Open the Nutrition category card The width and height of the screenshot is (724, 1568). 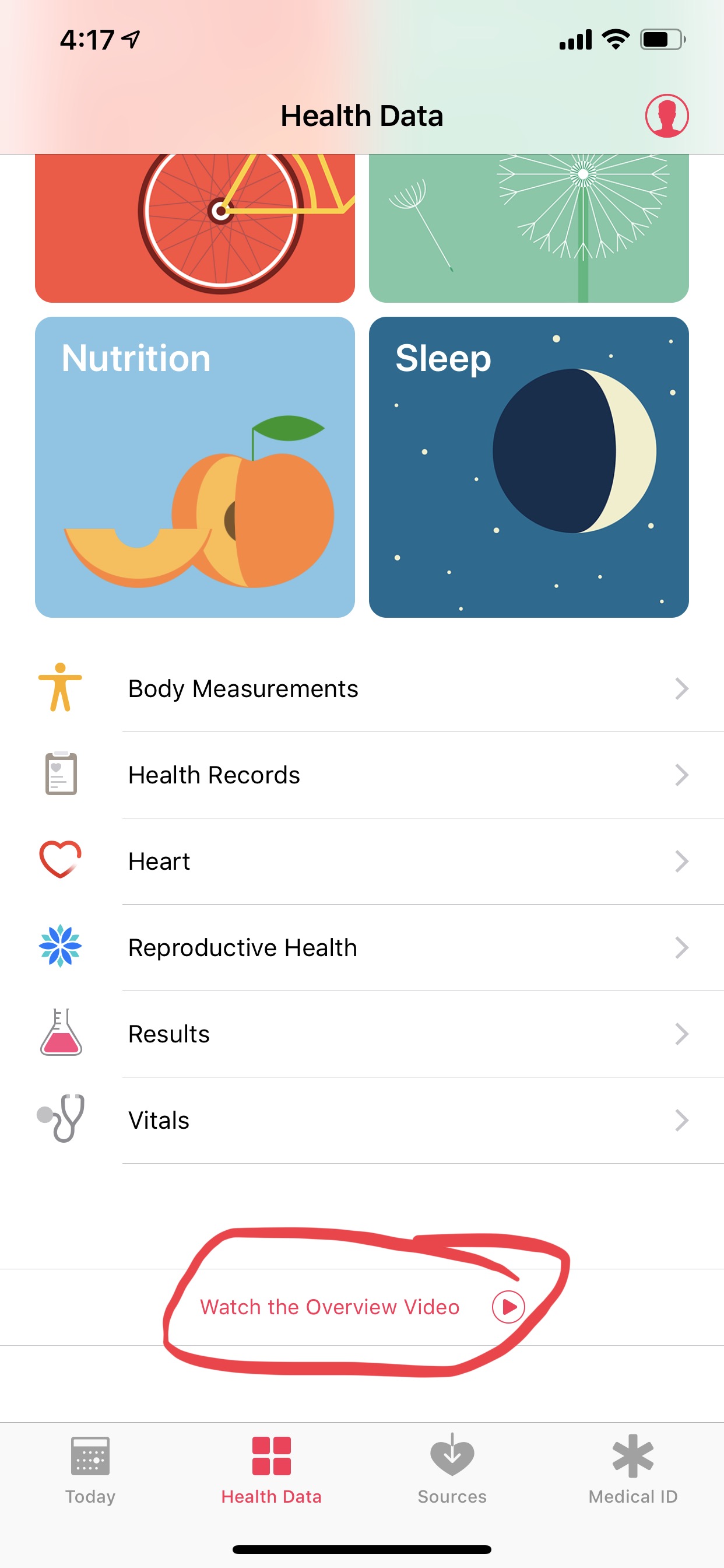point(195,466)
